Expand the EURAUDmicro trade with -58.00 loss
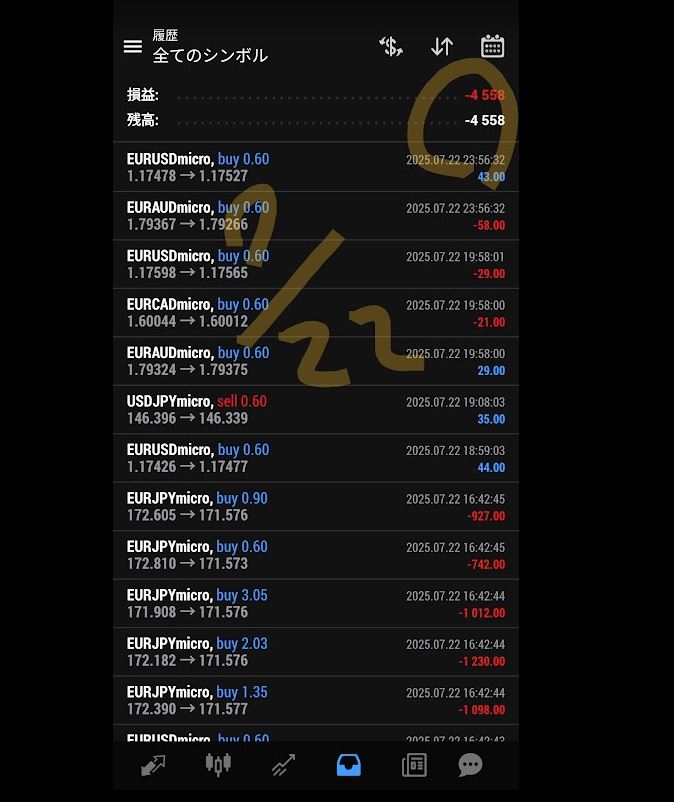Viewport: 674px width, 802px height. click(315, 216)
